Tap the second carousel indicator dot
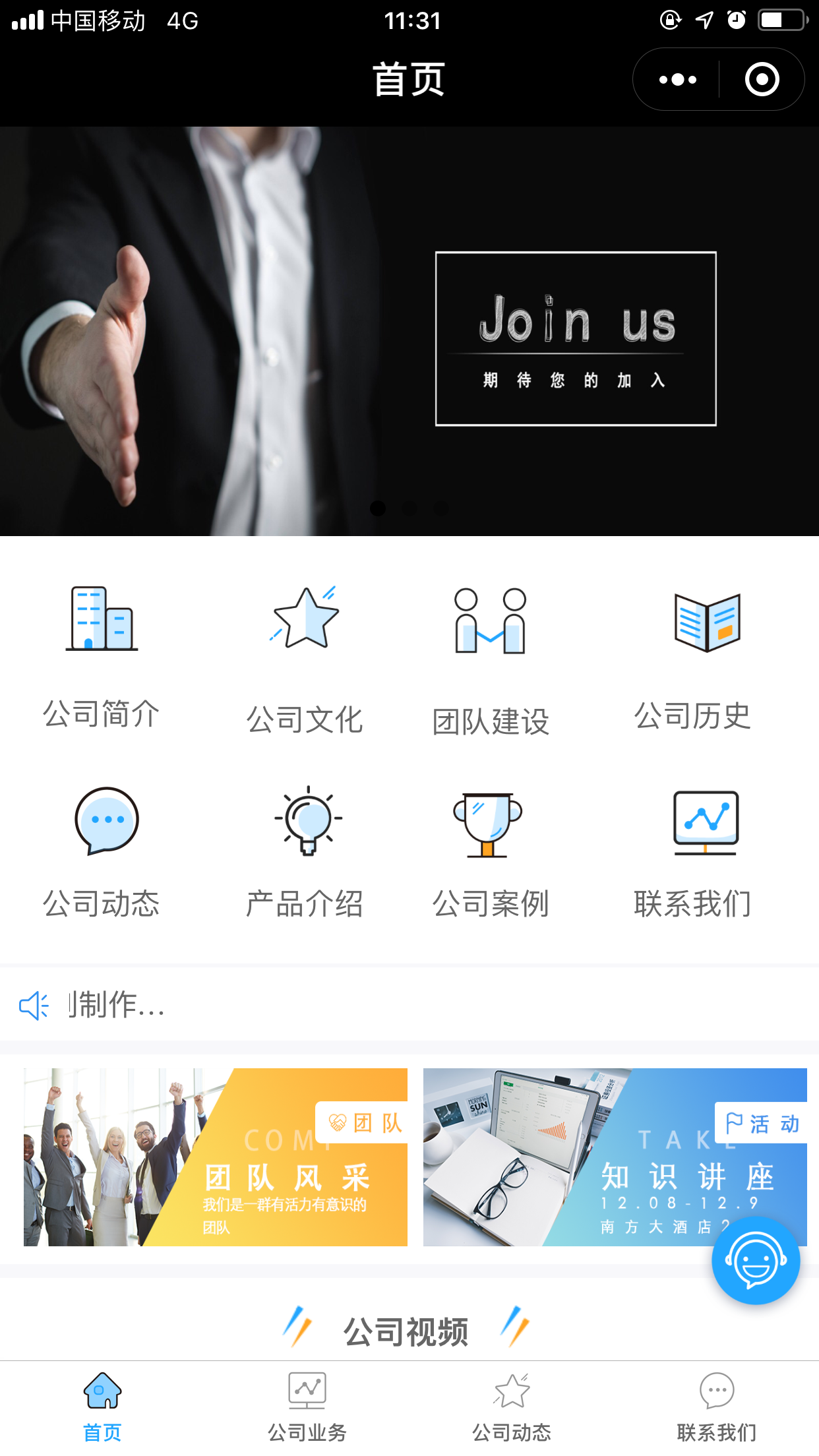This screenshot has width=819, height=1456. tap(409, 508)
